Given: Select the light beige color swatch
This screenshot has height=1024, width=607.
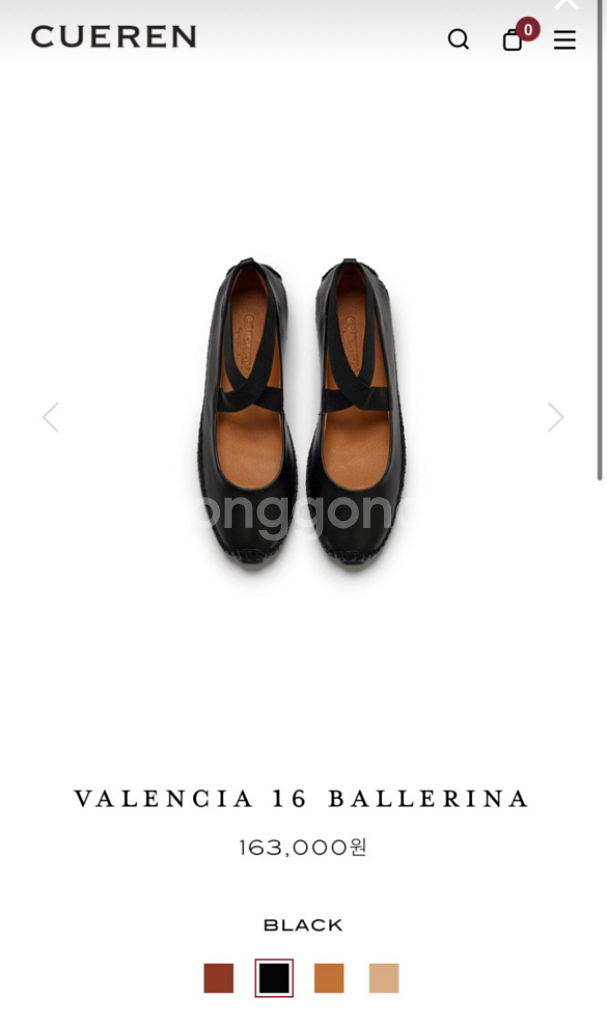Looking at the screenshot, I should point(384,978).
